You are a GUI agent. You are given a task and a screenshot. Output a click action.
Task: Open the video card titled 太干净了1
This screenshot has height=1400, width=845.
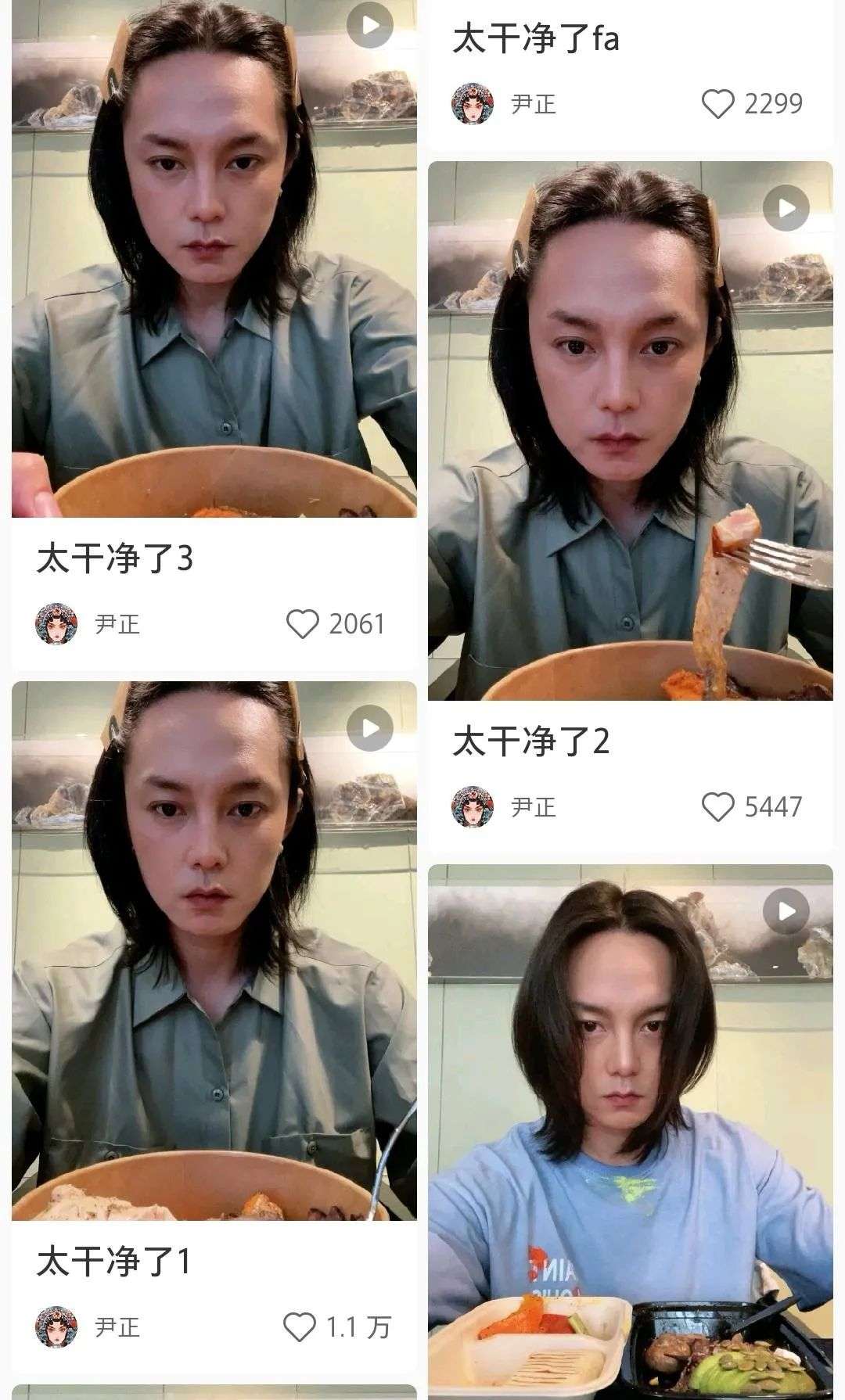pyautogui.click(x=214, y=950)
